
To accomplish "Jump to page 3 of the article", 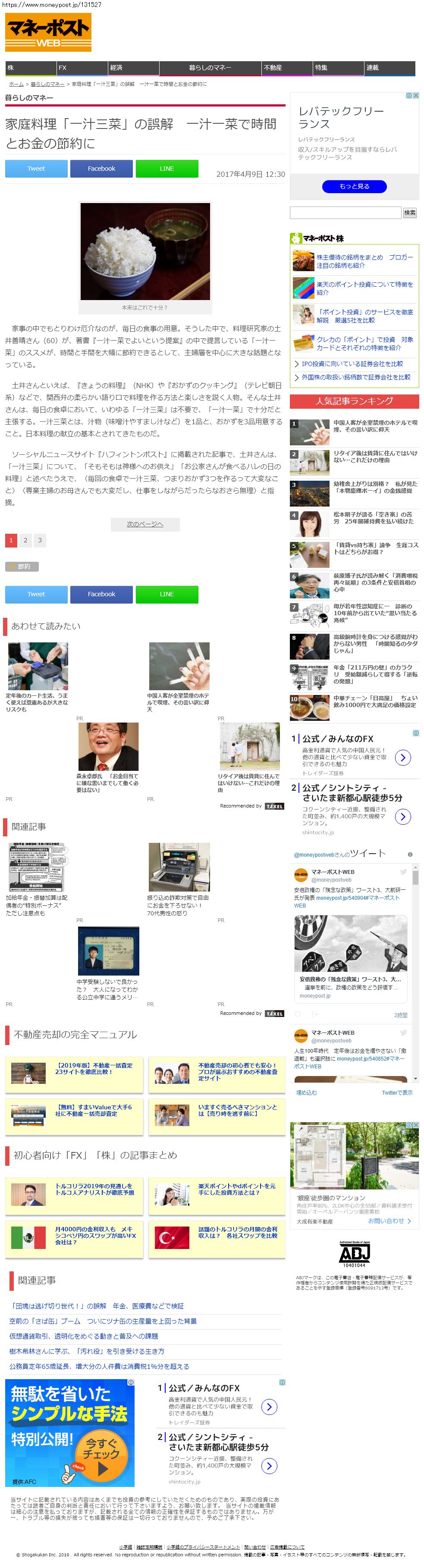I will point(40,541).
